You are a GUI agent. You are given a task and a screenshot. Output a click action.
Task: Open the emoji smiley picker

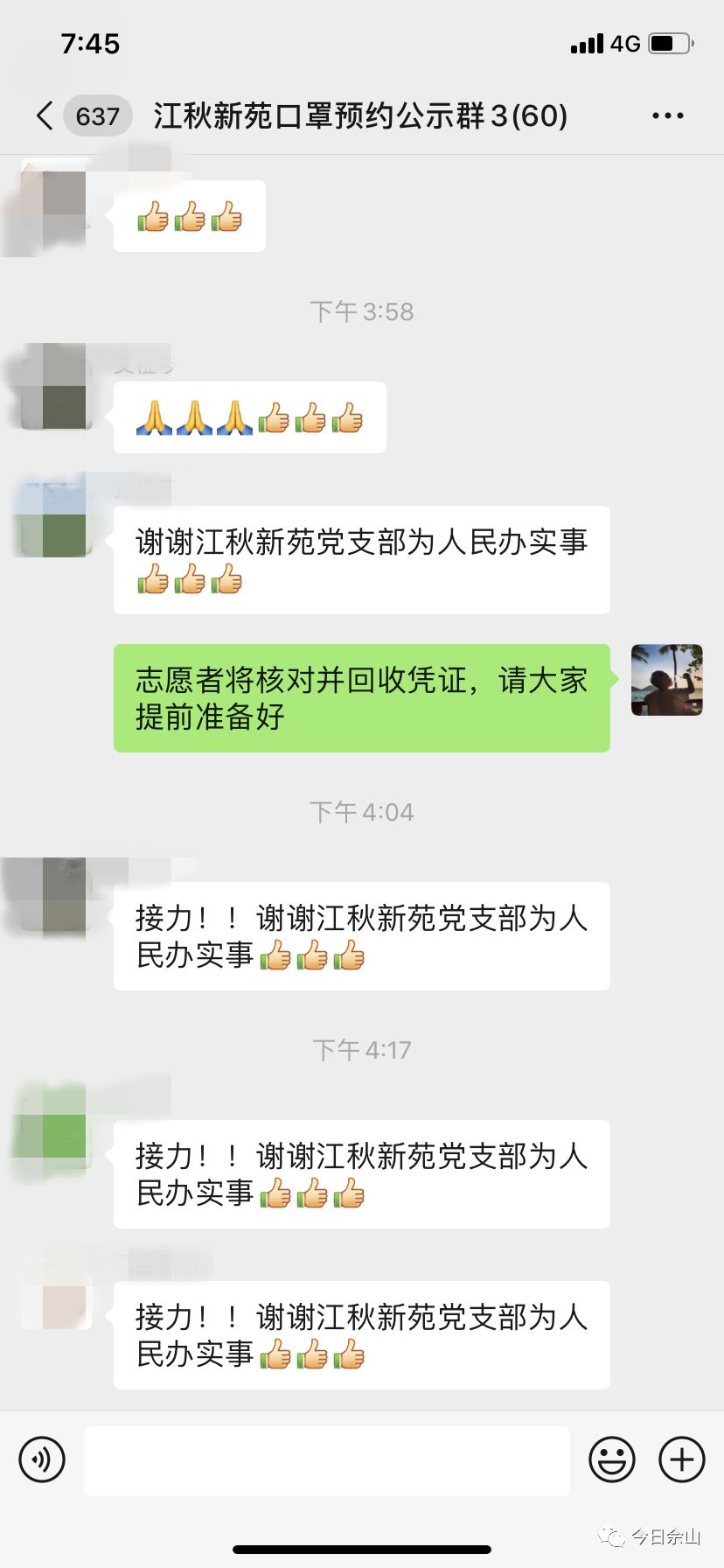point(612,1459)
